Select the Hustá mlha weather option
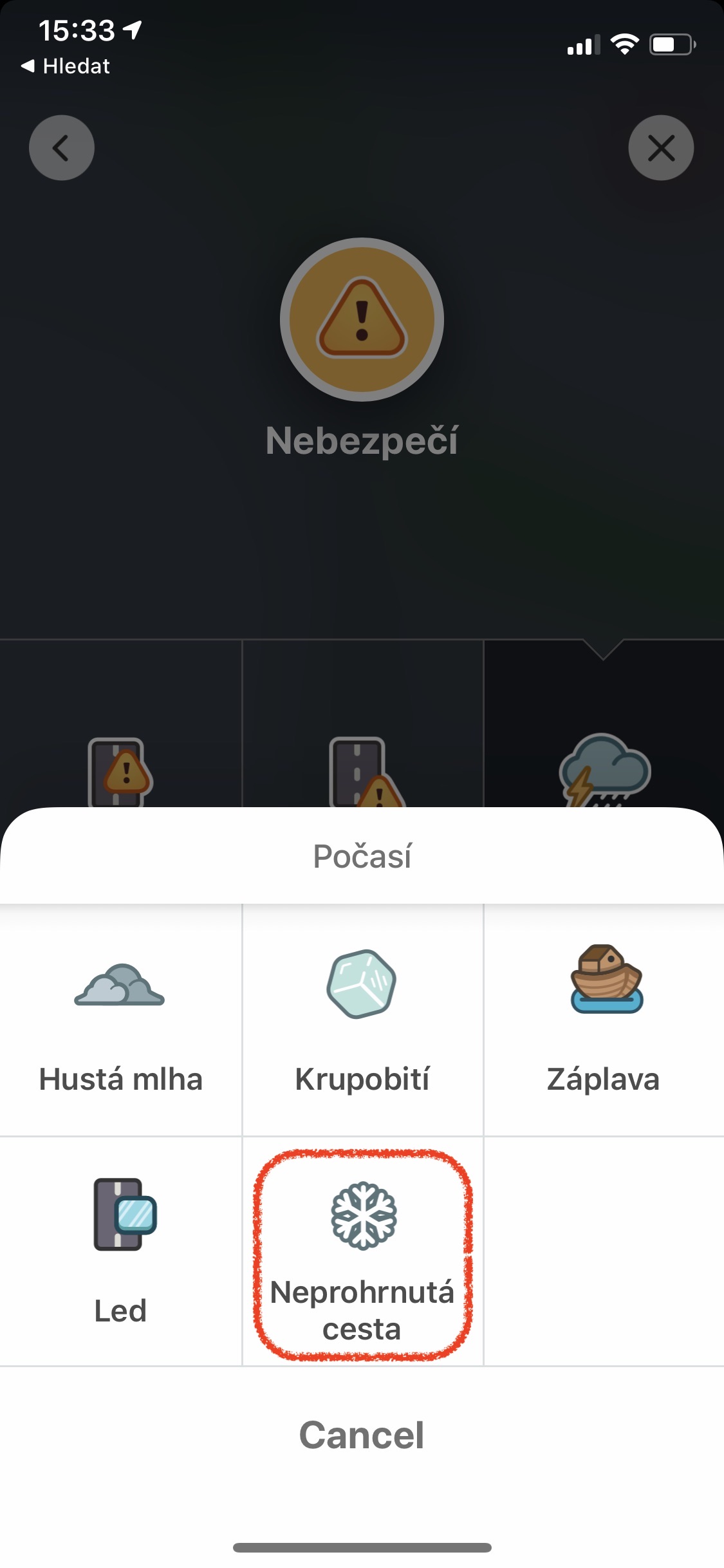The height and width of the screenshot is (1568, 724). click(x=120, y=1020)
